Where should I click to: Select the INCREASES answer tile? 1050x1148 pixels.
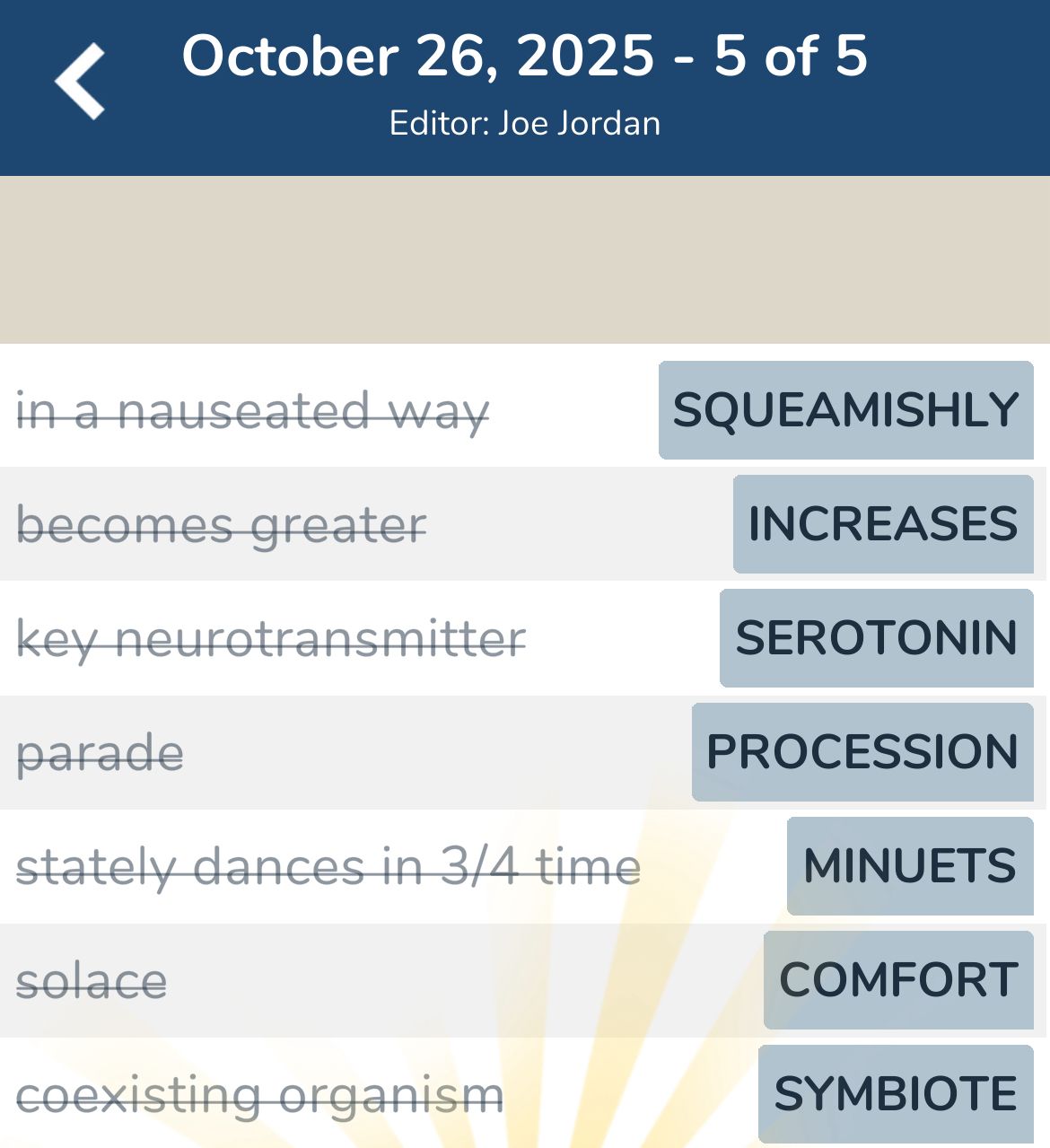[883, 524]
